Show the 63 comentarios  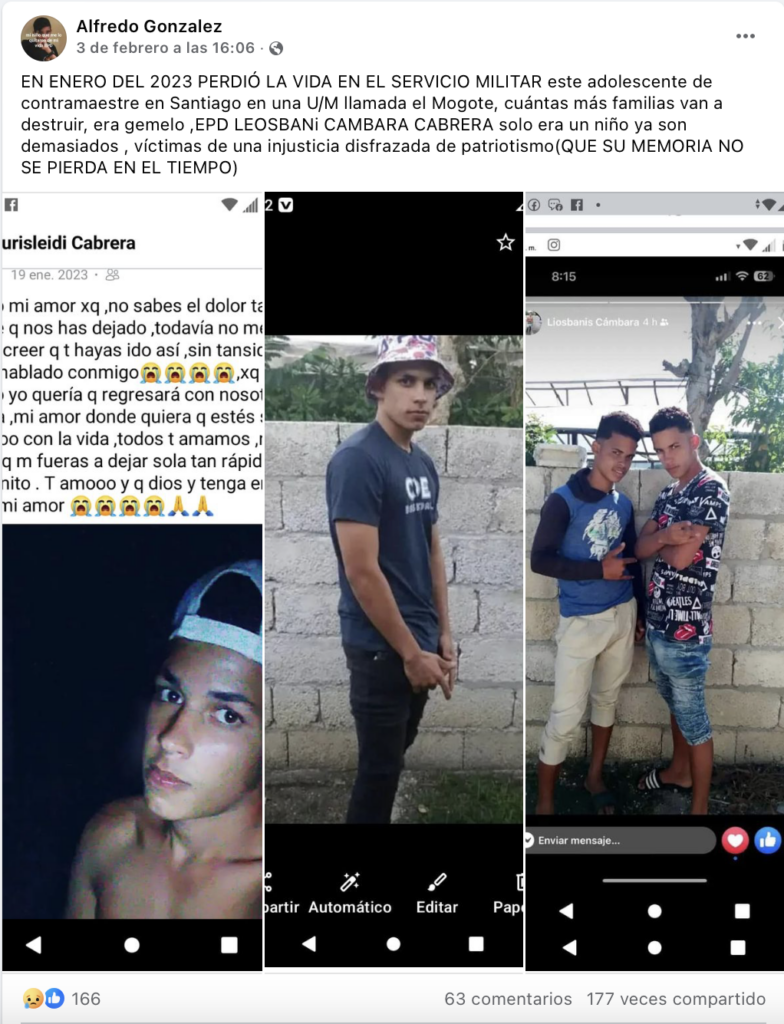pos(508,998)
